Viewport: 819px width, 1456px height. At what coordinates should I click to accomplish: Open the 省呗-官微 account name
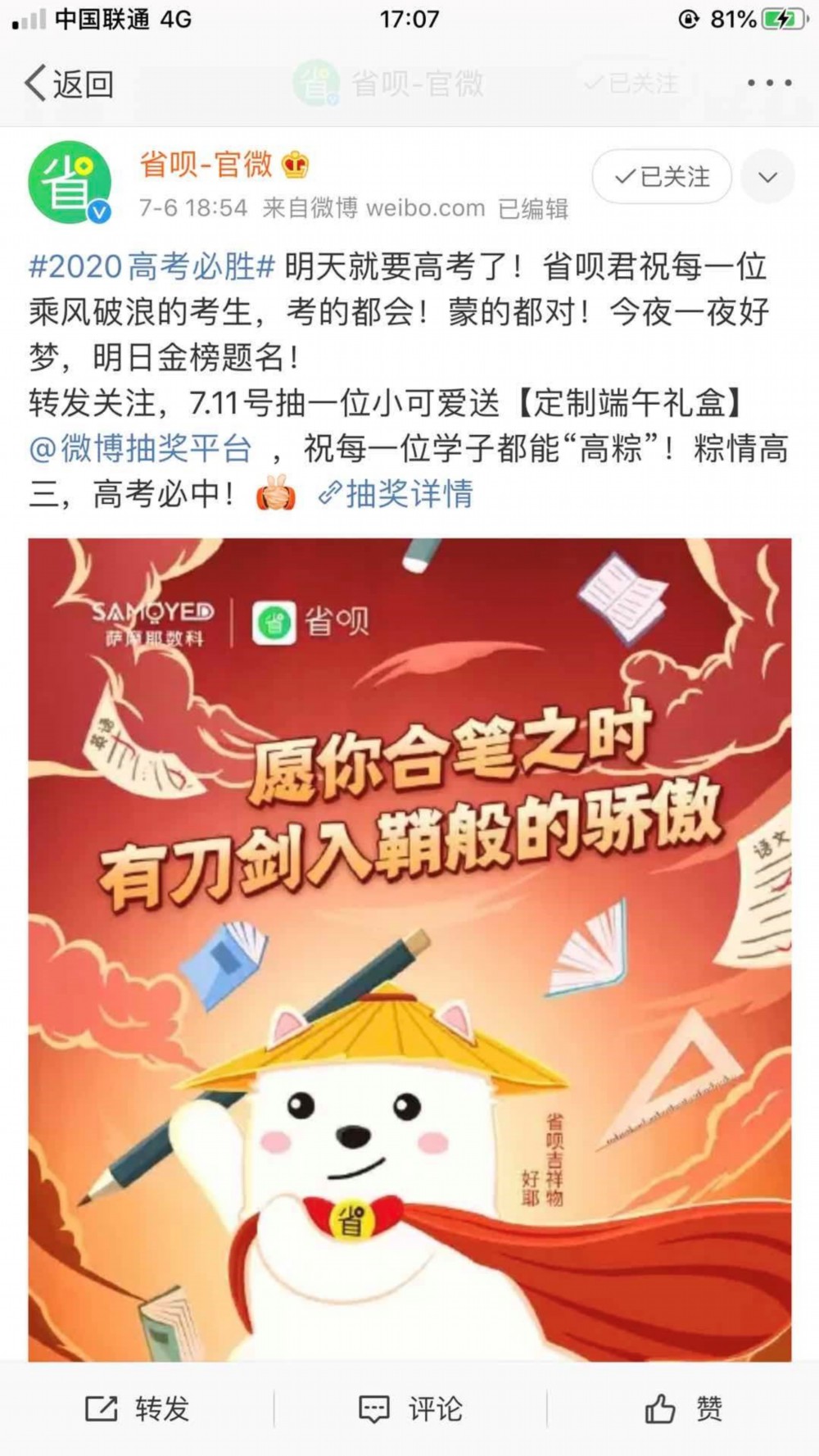click(206, 165)
